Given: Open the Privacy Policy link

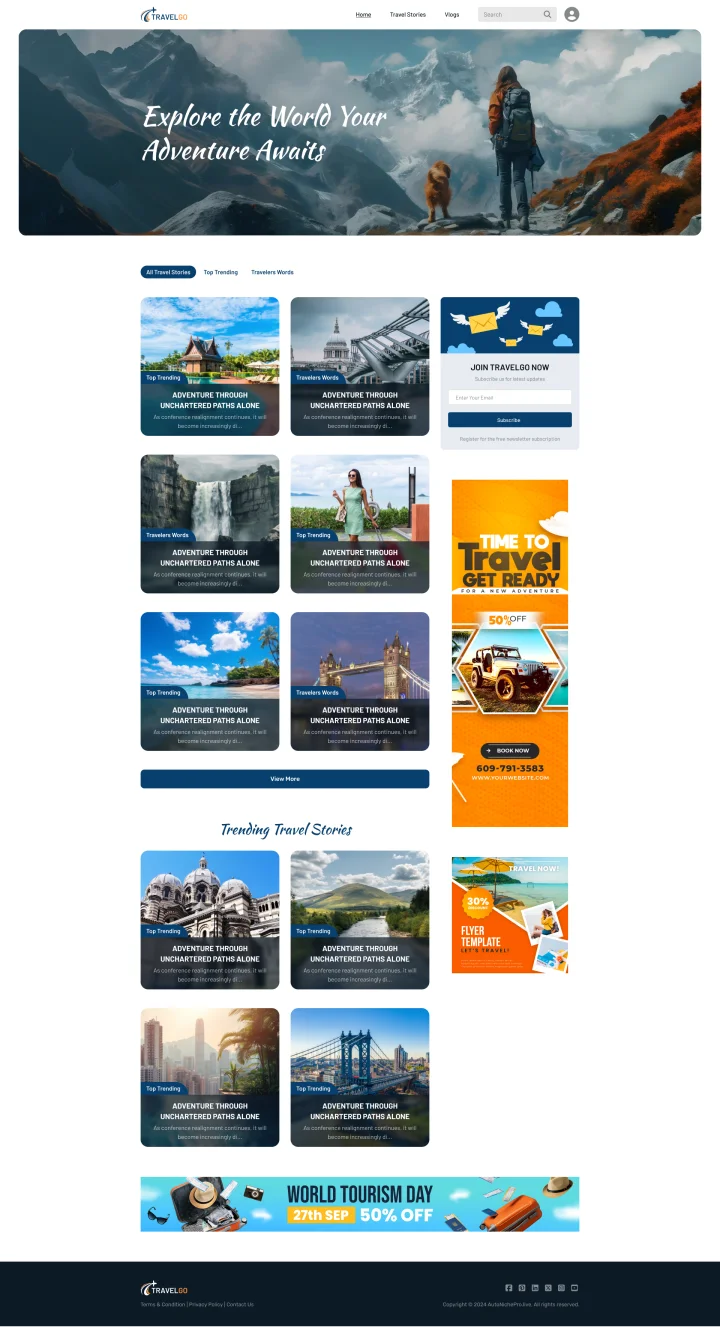Looking at the screenshot, I should [x=205, y=1304].
